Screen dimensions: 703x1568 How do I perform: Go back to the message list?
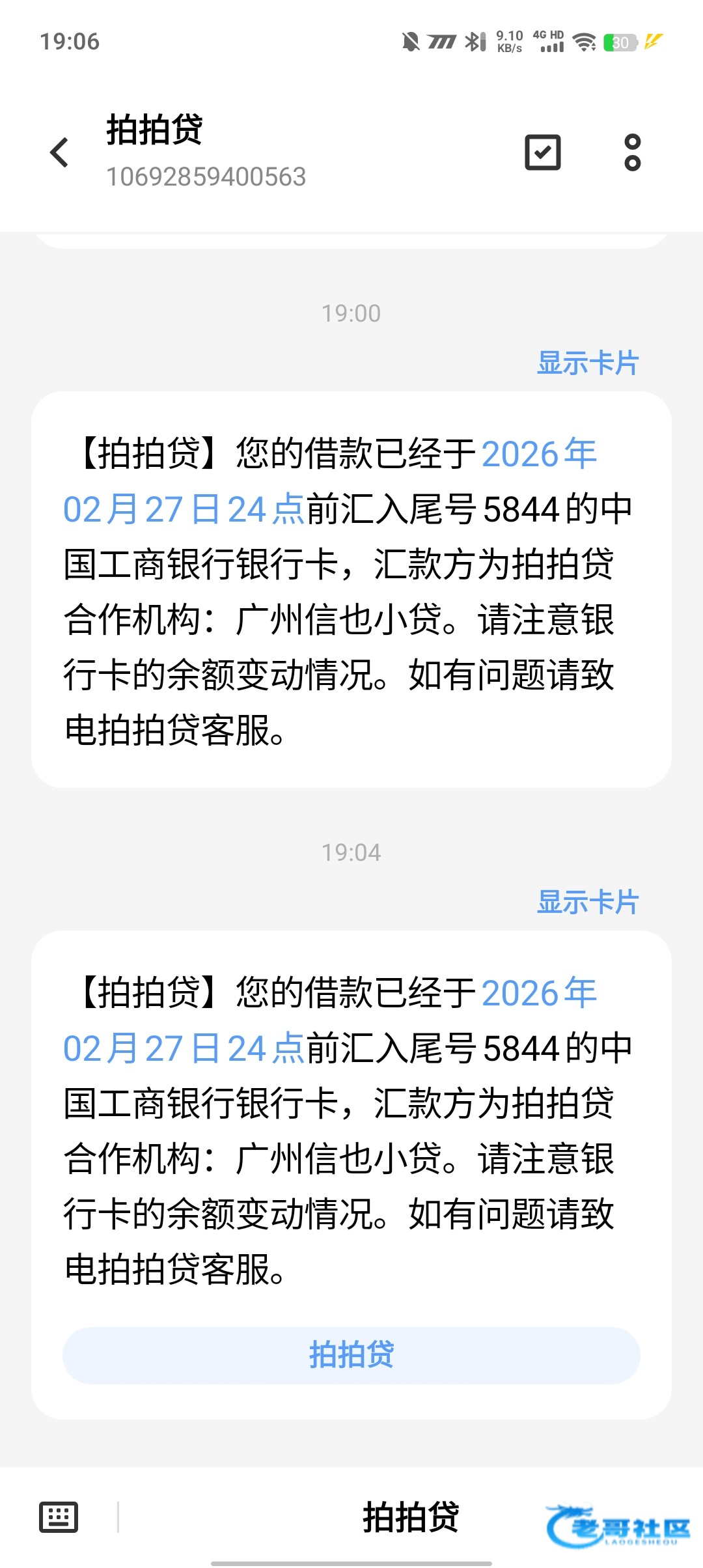(x=60, y=153)
